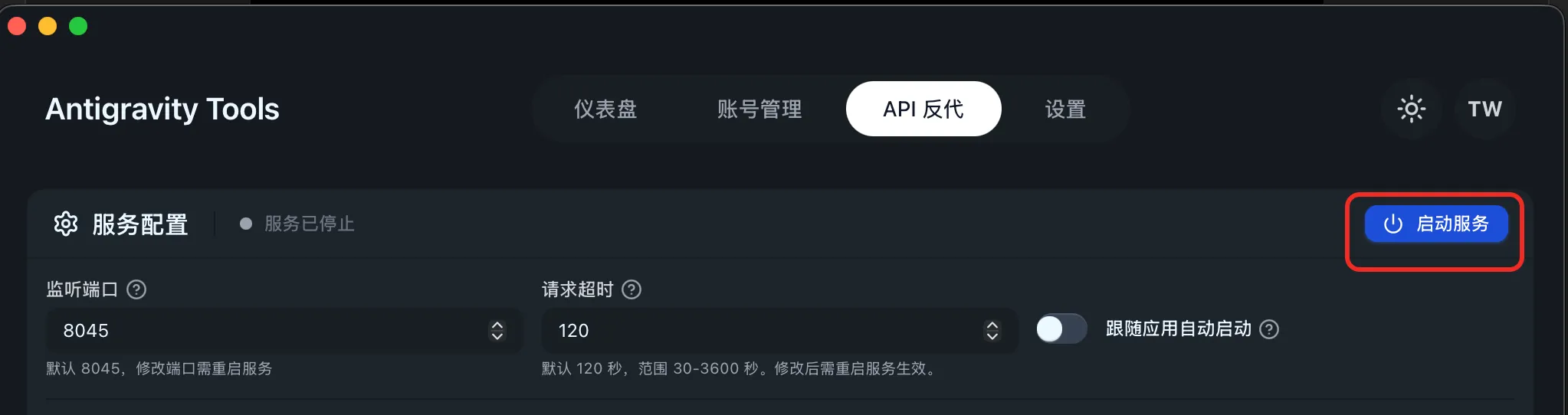Image resolution: width=1568 pixels, height=415 pixels.
Task: Click the 启动服务 button
Action: coord(1436,224)
